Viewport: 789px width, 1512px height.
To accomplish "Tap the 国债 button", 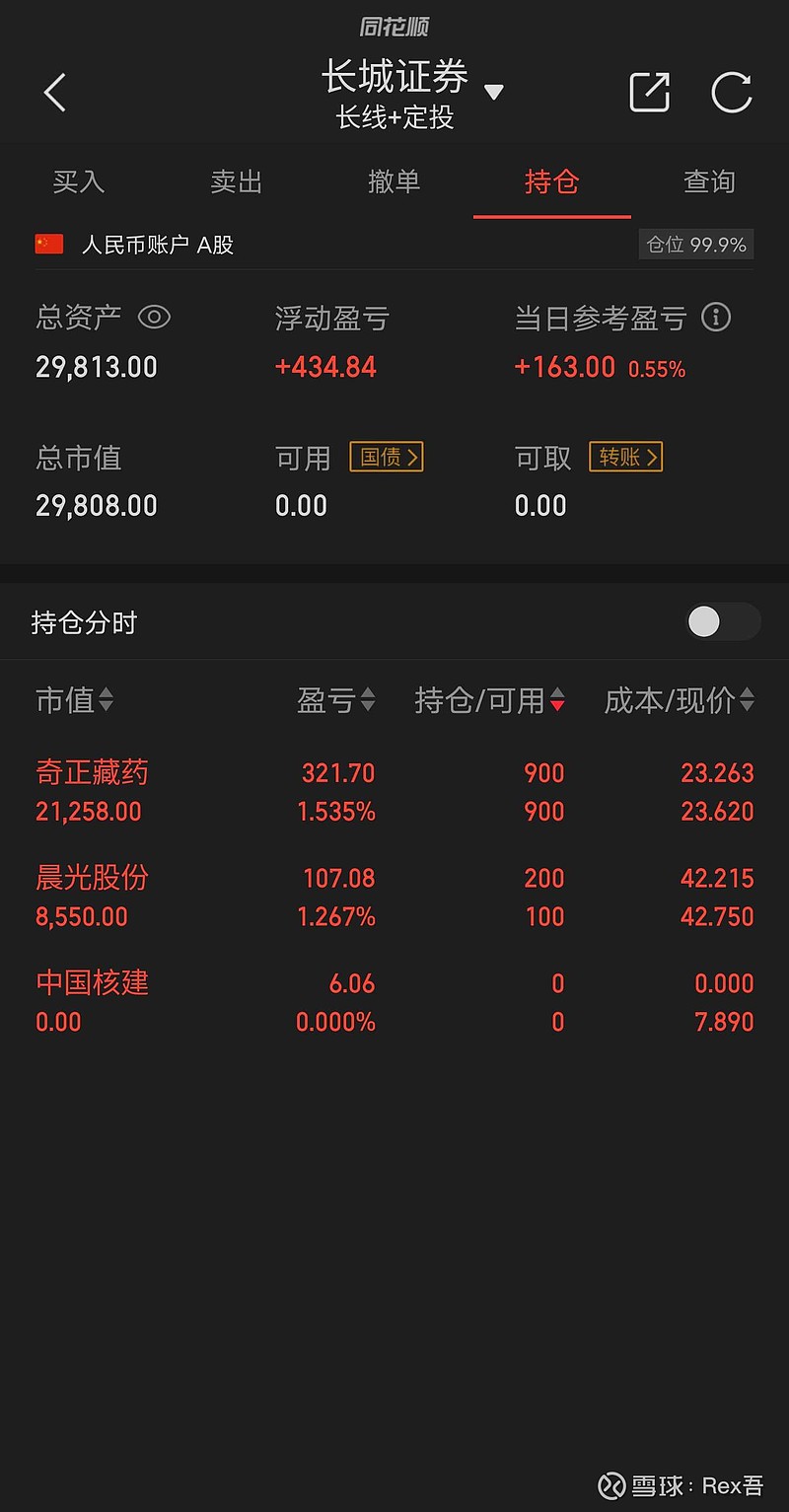I will pyautogui.click(x=387, y=457).
